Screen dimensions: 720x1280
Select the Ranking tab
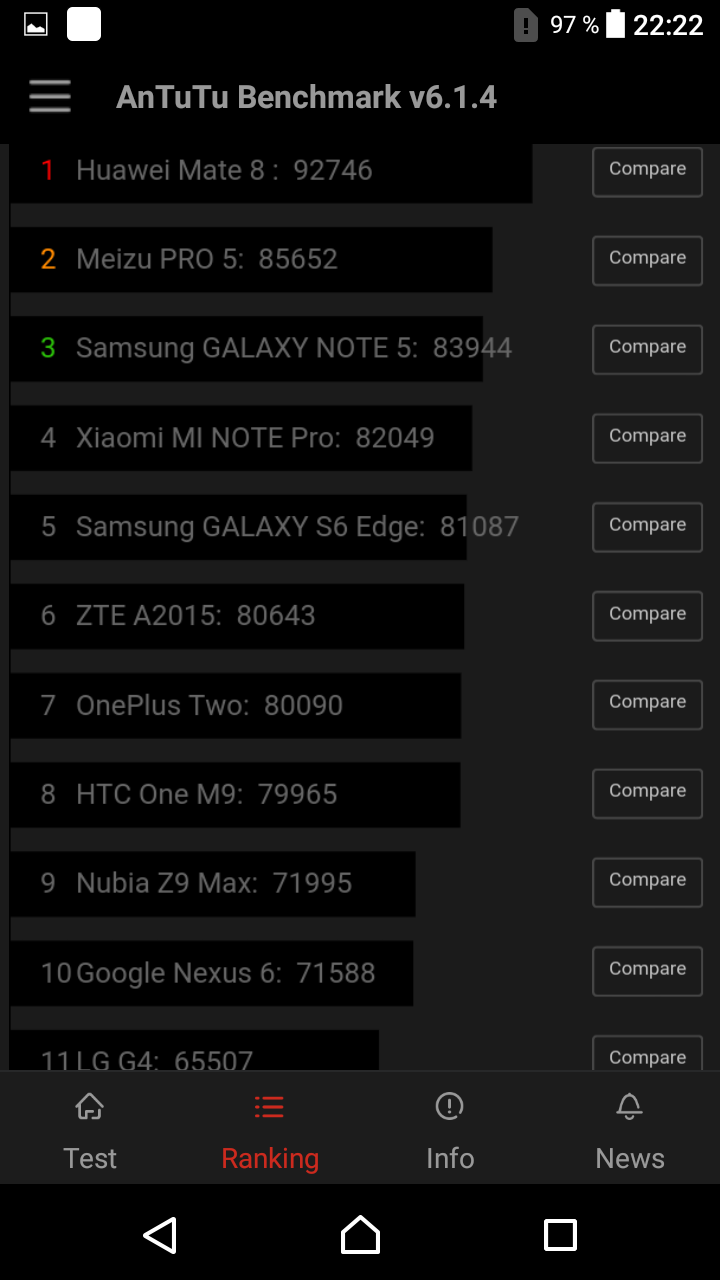[x=270, y=1130]
